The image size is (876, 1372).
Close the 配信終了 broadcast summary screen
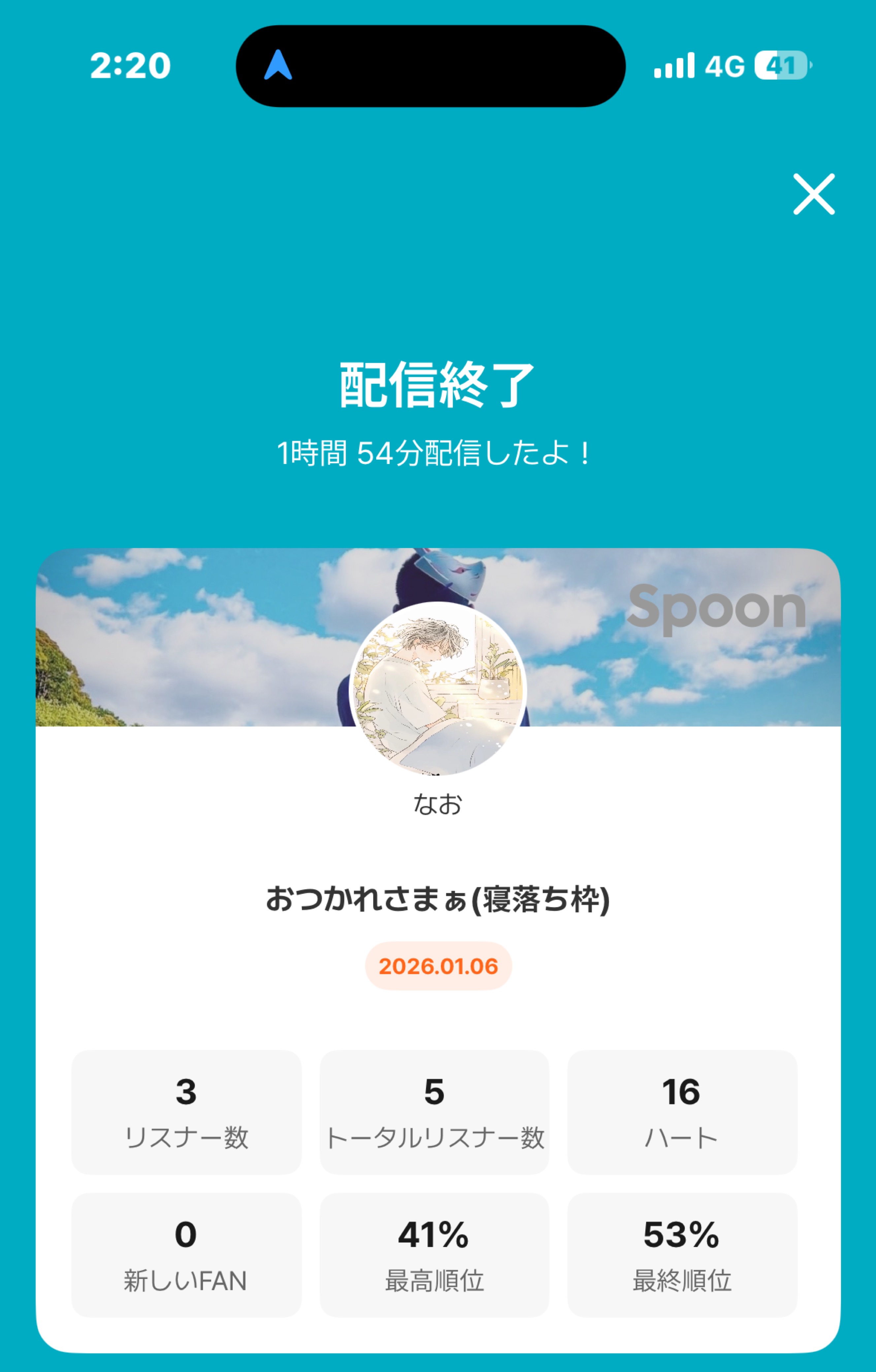(813, 194)
